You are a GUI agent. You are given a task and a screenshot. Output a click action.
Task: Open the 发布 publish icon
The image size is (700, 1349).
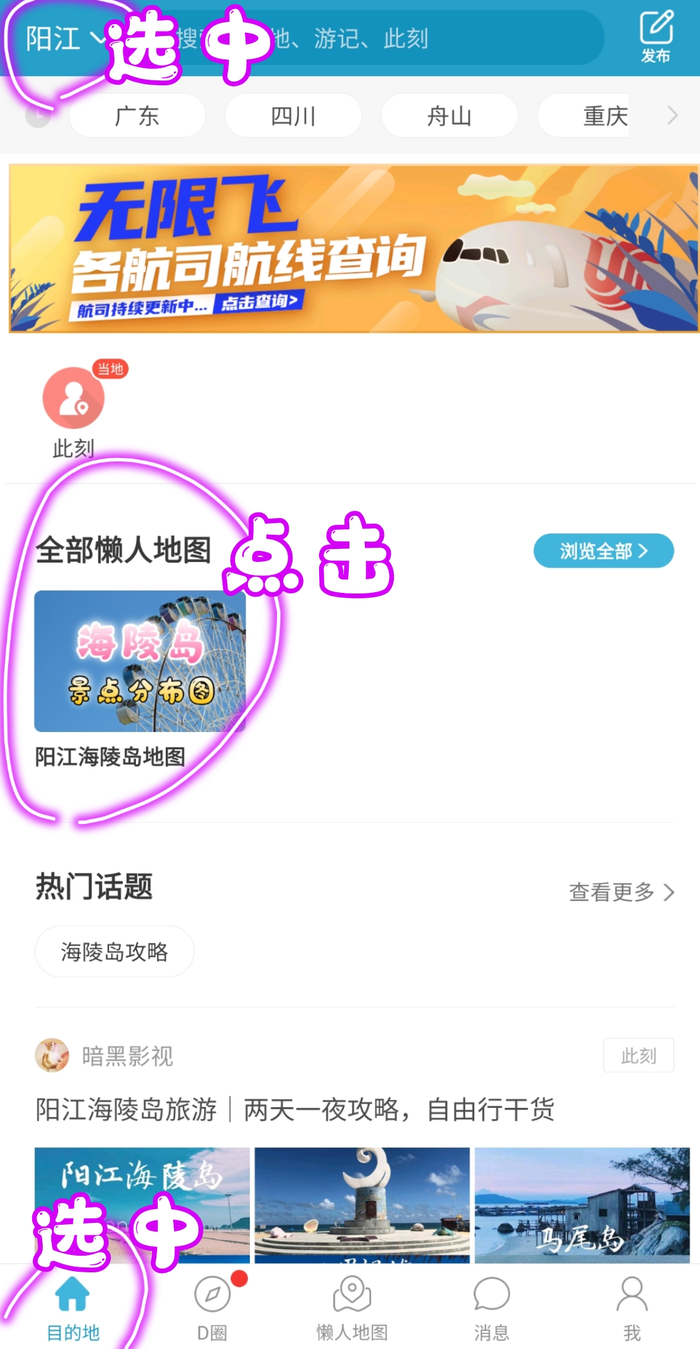coord(656,37)
